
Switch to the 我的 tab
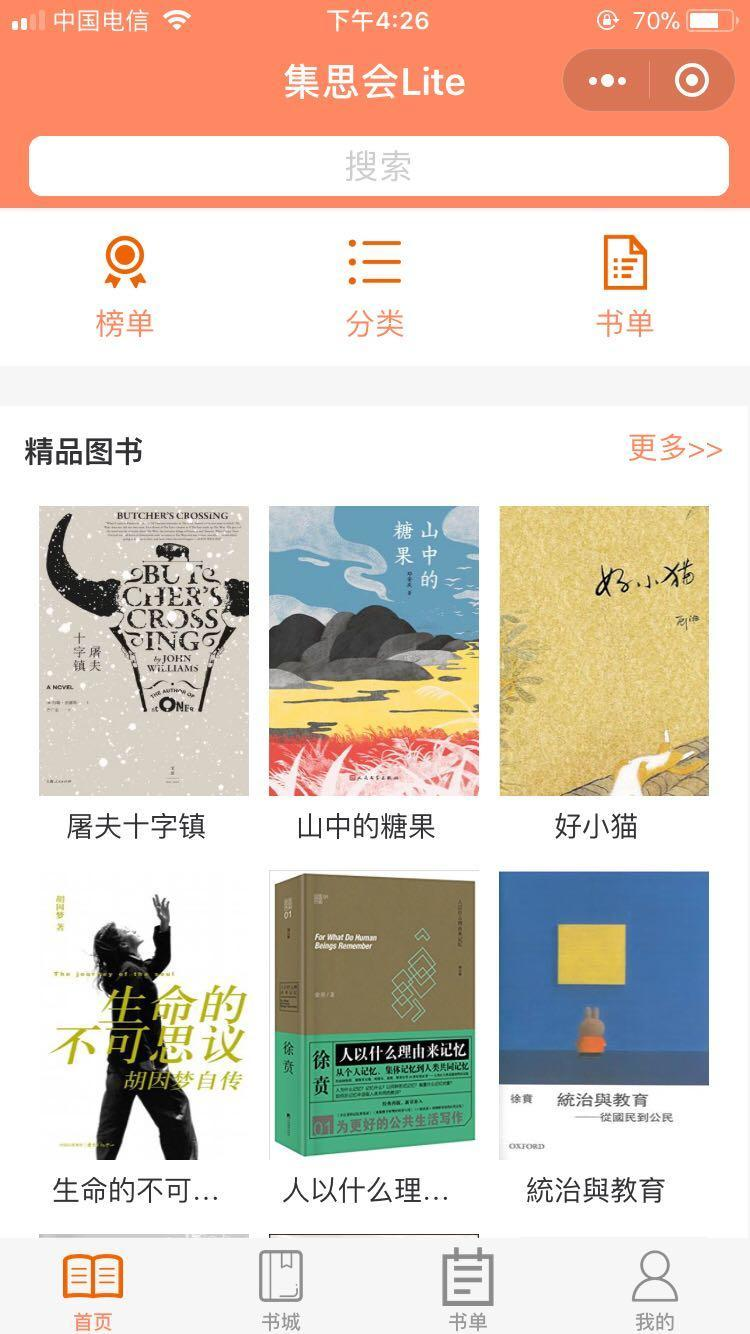pyautogui.click(x=656, y=1290)
